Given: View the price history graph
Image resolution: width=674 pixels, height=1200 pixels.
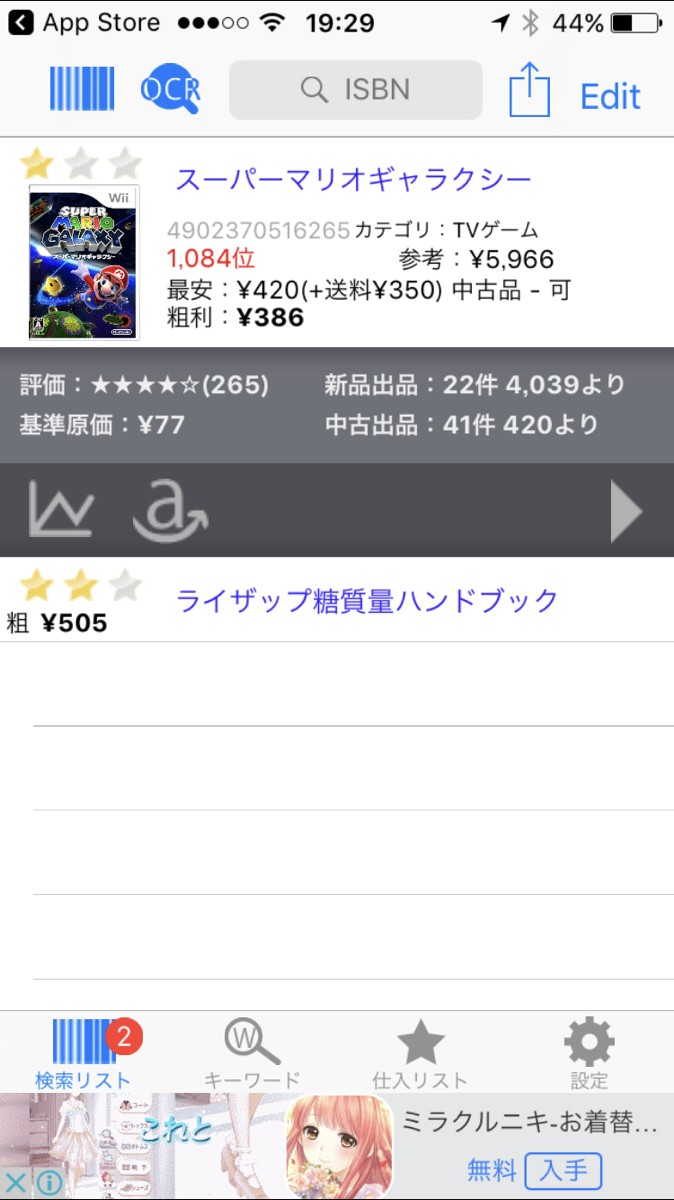Looking at the screenshot, I should coord(61,510).
